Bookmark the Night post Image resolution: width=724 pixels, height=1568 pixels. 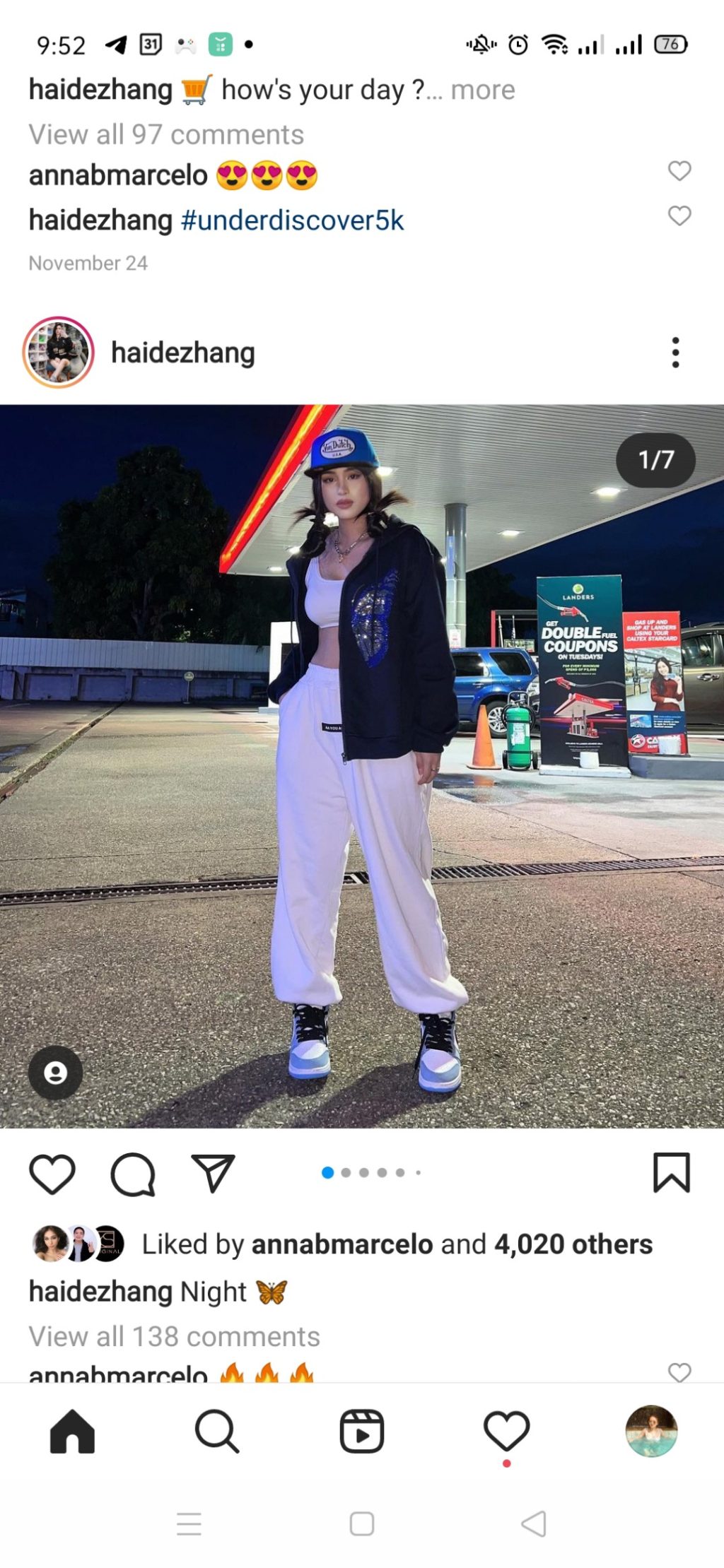click(670, 1173)
